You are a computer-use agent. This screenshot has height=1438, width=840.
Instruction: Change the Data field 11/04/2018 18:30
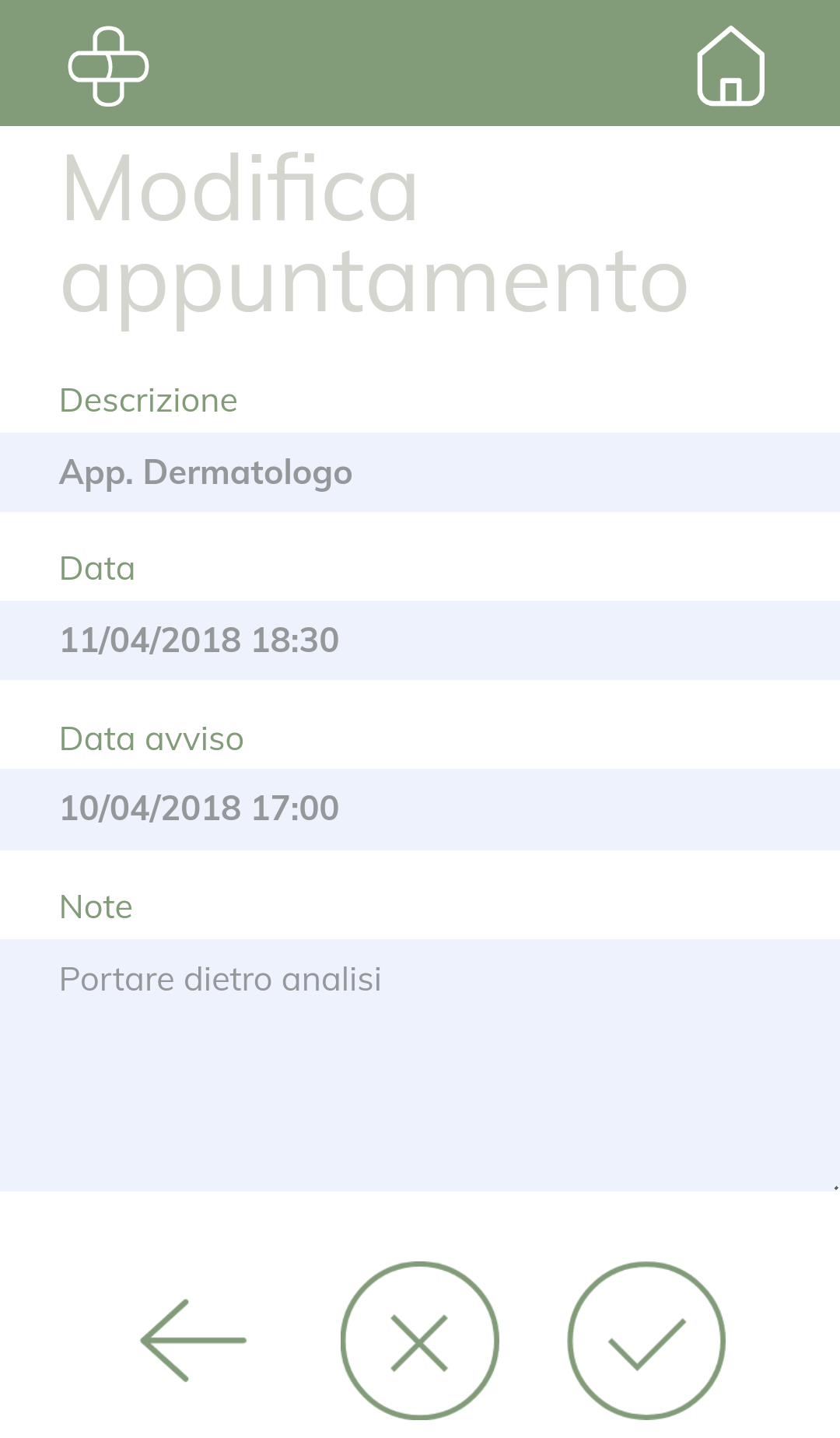point(420,640)
